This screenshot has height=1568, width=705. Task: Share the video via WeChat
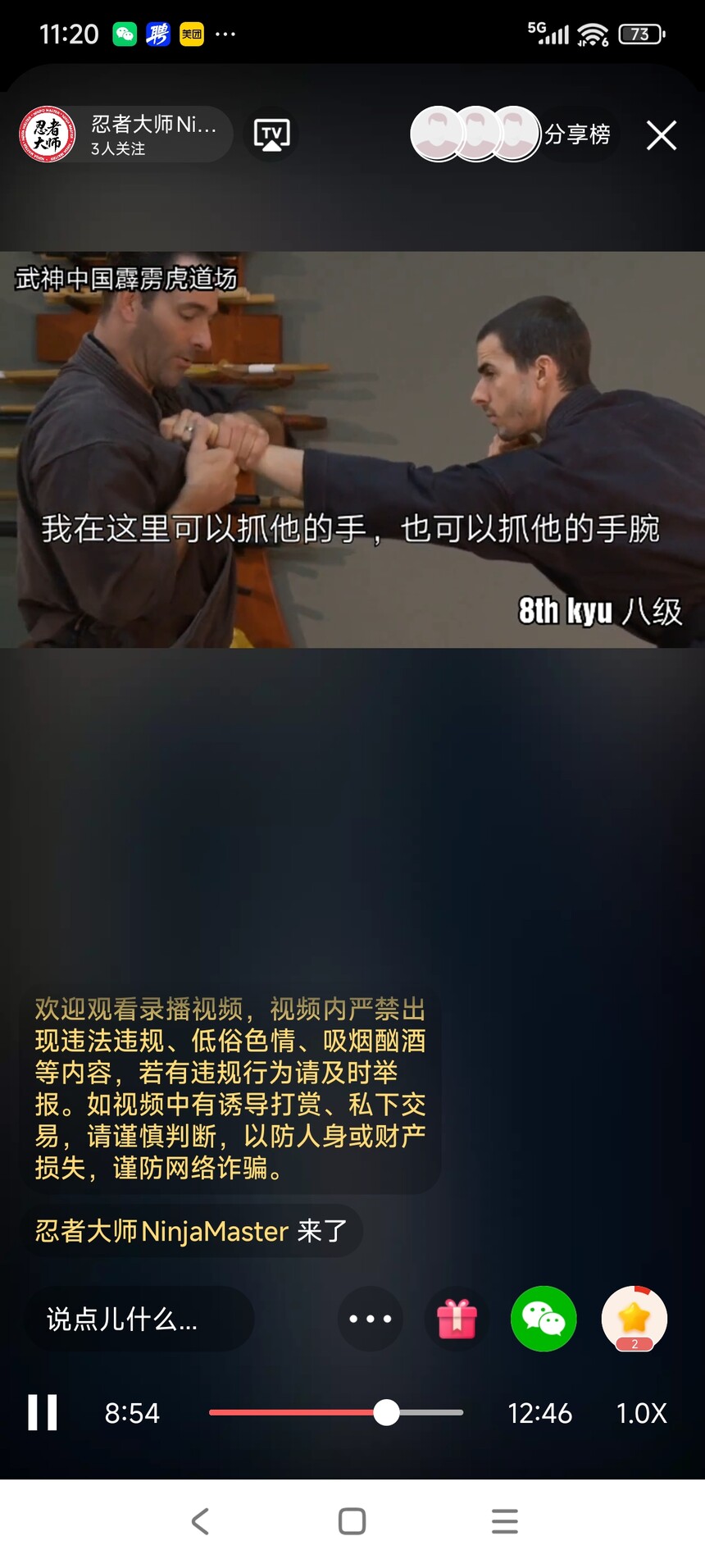click(x=544, y=1319)
